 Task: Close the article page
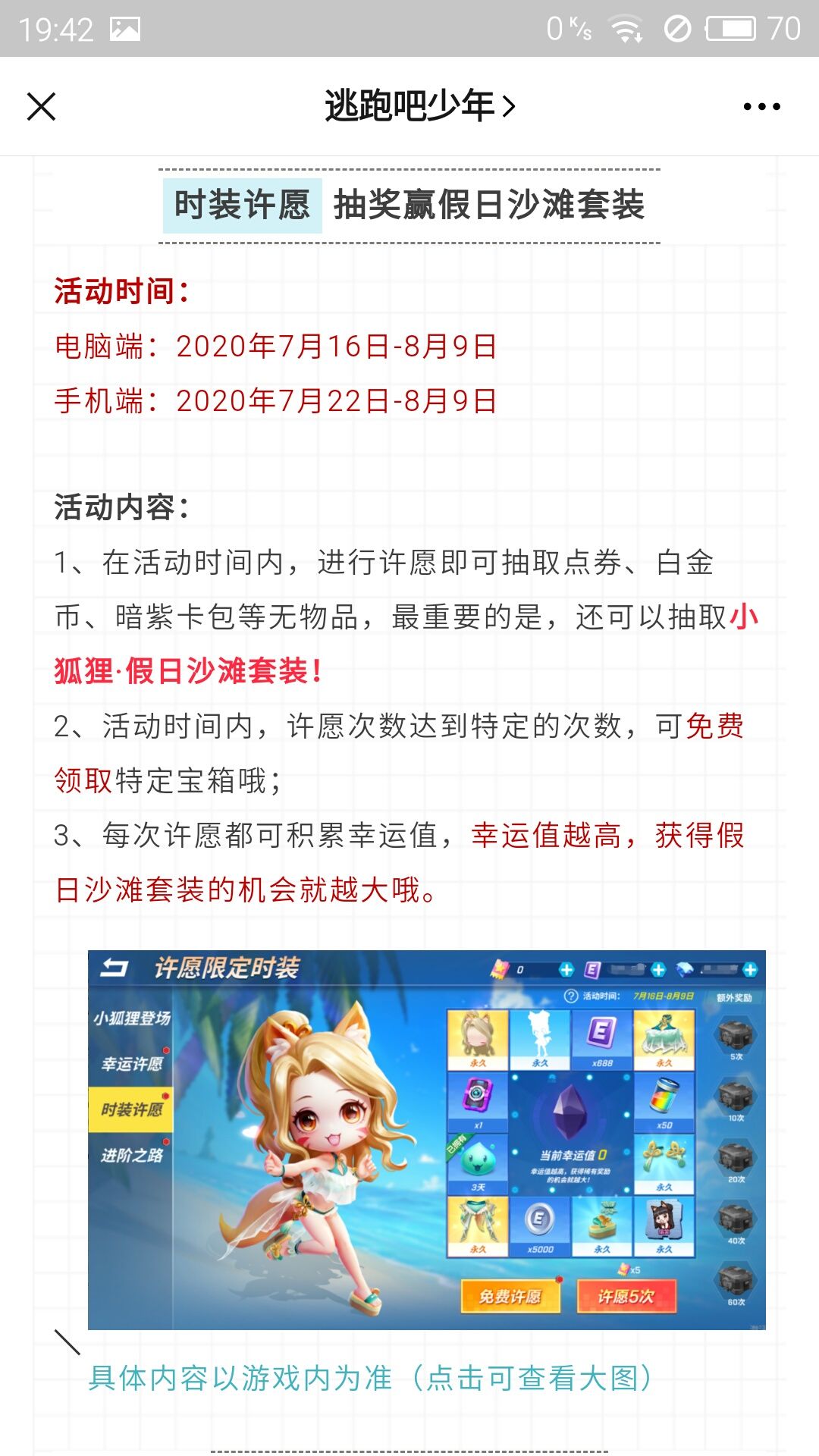pos(41,106)
